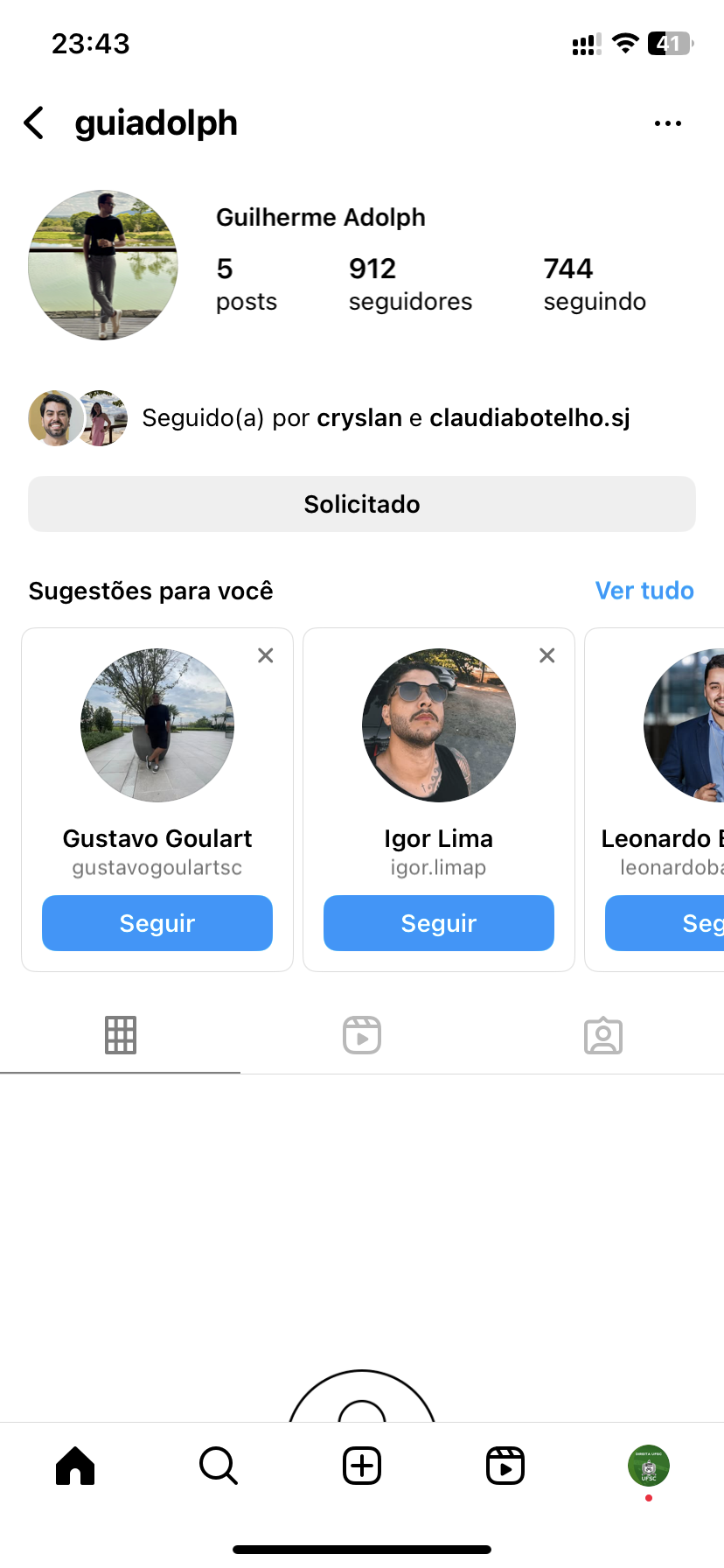The width and height of the screenshot is (724, 1568).
Task: View Guilherme Adolph's profile picture
Action: pyautogui.click(x=103, y=265)
